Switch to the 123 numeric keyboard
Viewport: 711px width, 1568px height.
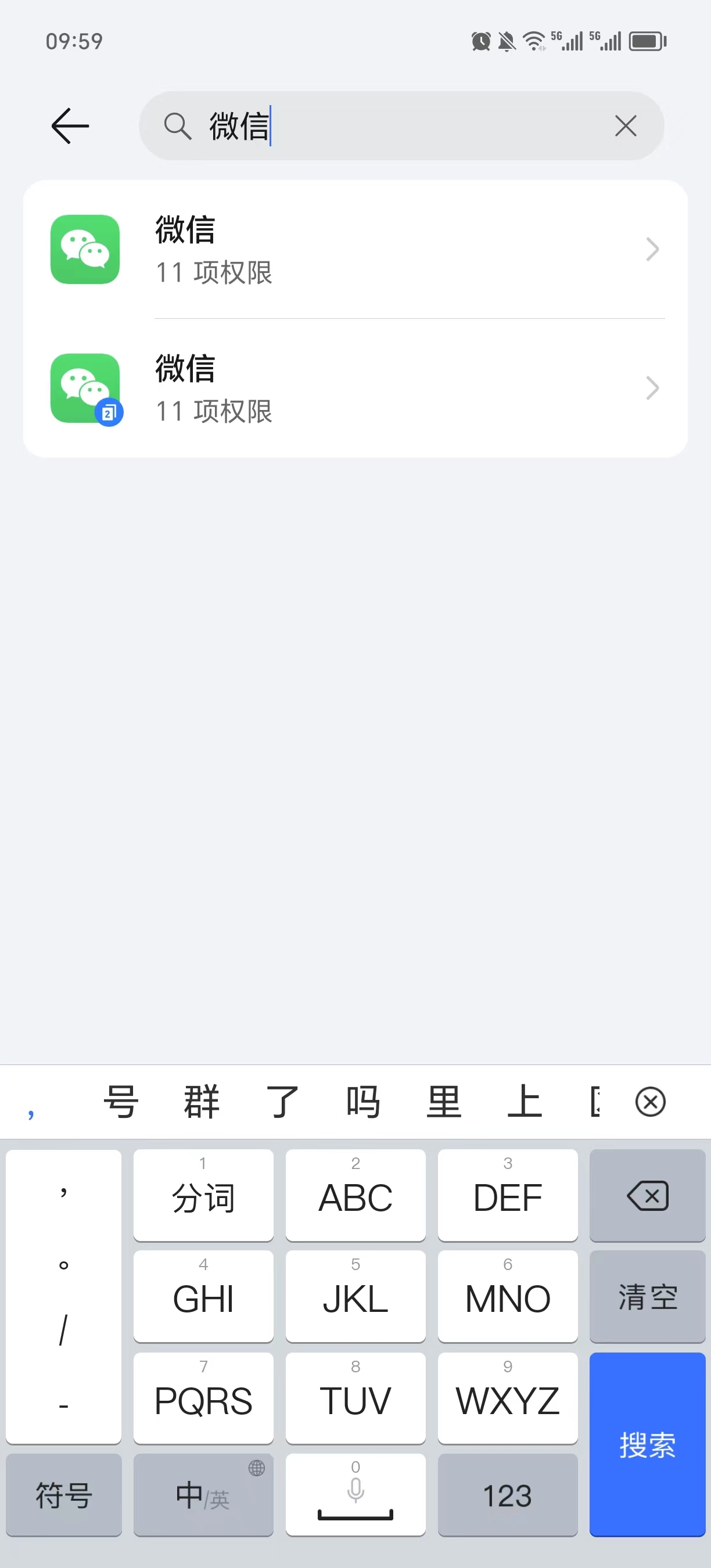pyautogui.click(x=507, y=1495)
